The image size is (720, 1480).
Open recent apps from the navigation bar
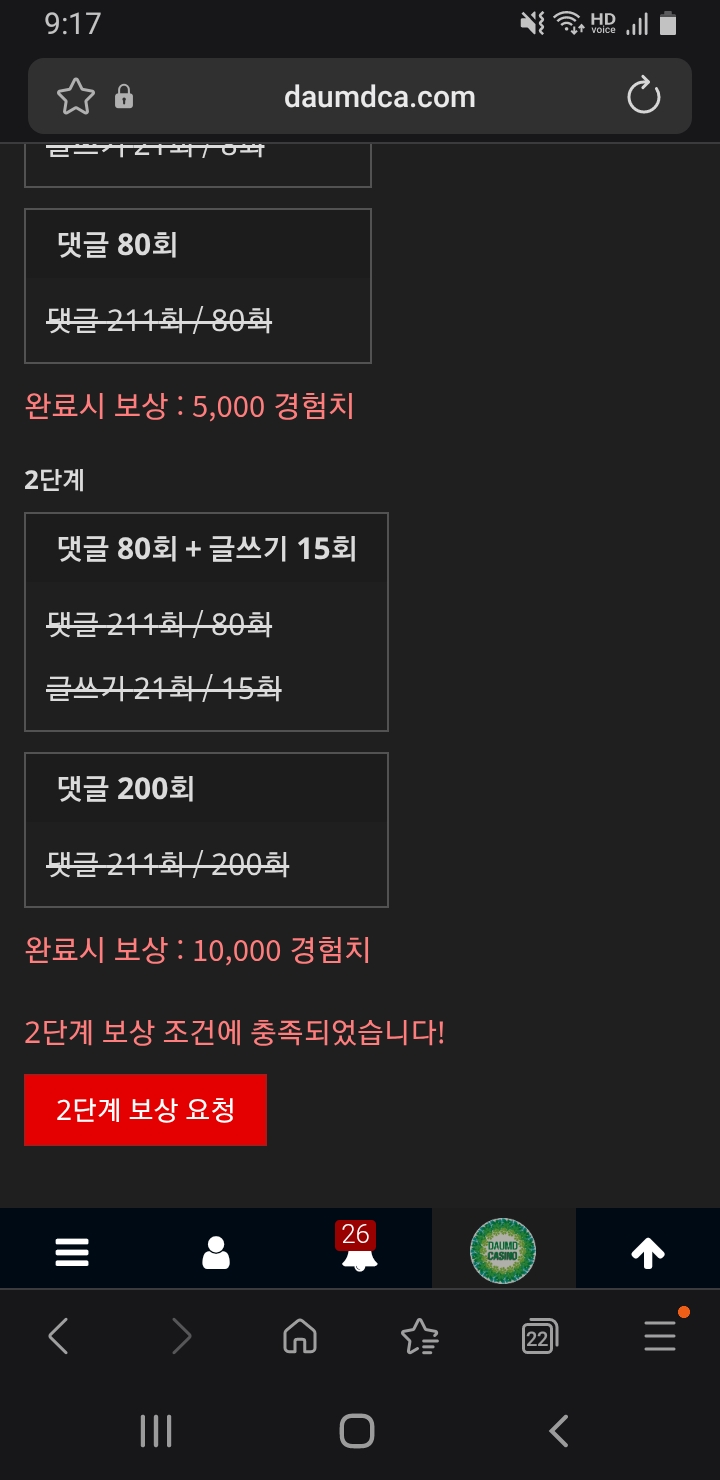pos(156,1431)
